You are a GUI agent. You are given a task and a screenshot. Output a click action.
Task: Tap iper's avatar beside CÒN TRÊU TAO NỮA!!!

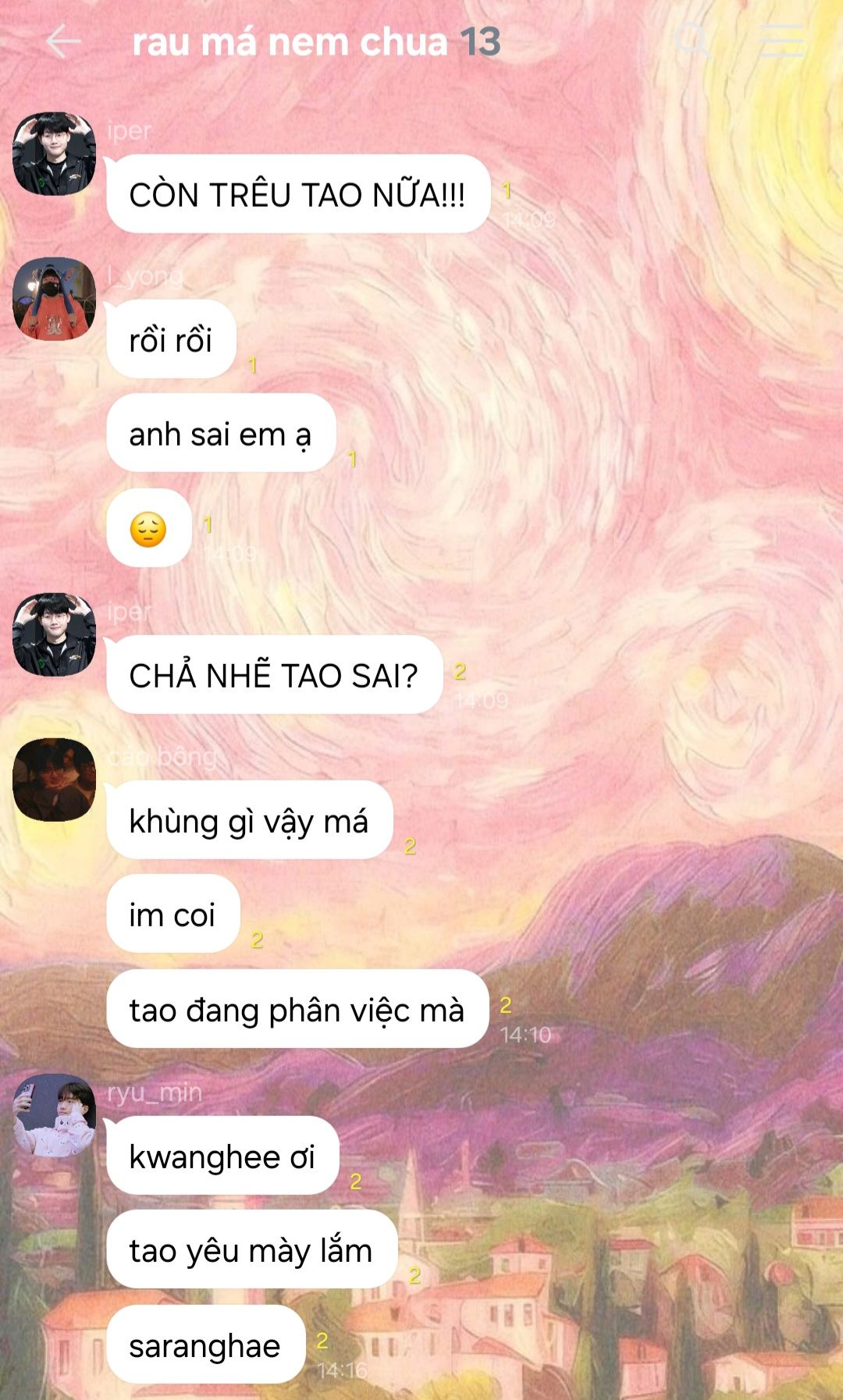54,154
